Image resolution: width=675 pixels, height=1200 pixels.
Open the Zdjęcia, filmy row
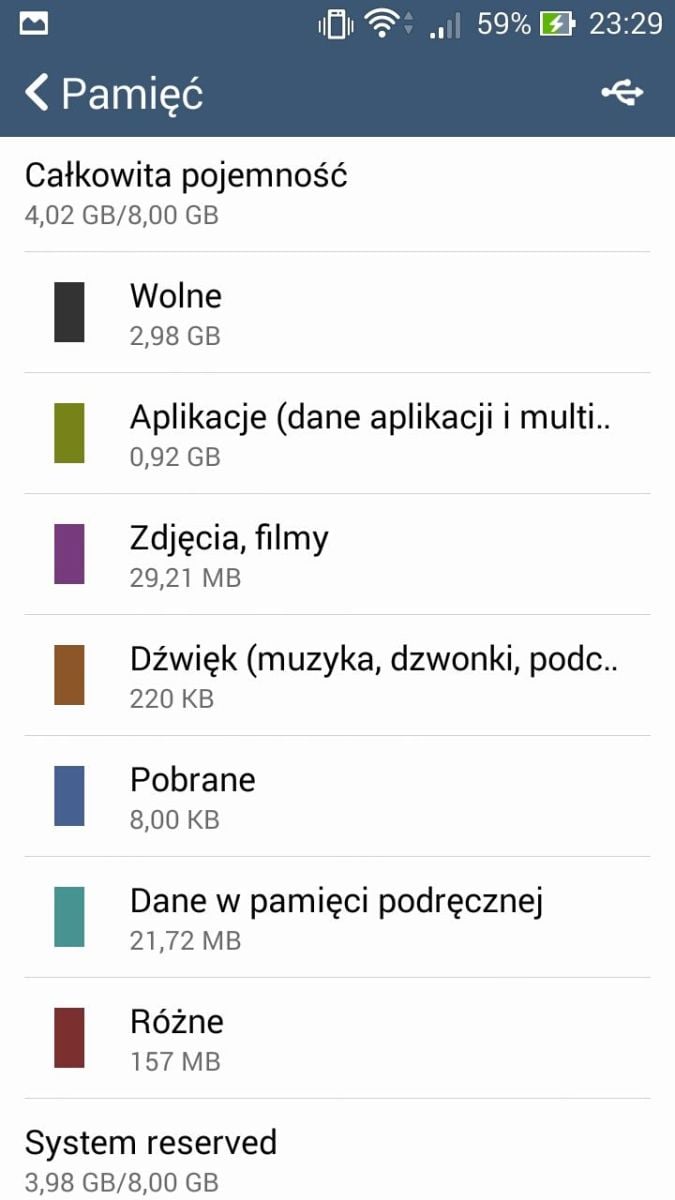337,554
